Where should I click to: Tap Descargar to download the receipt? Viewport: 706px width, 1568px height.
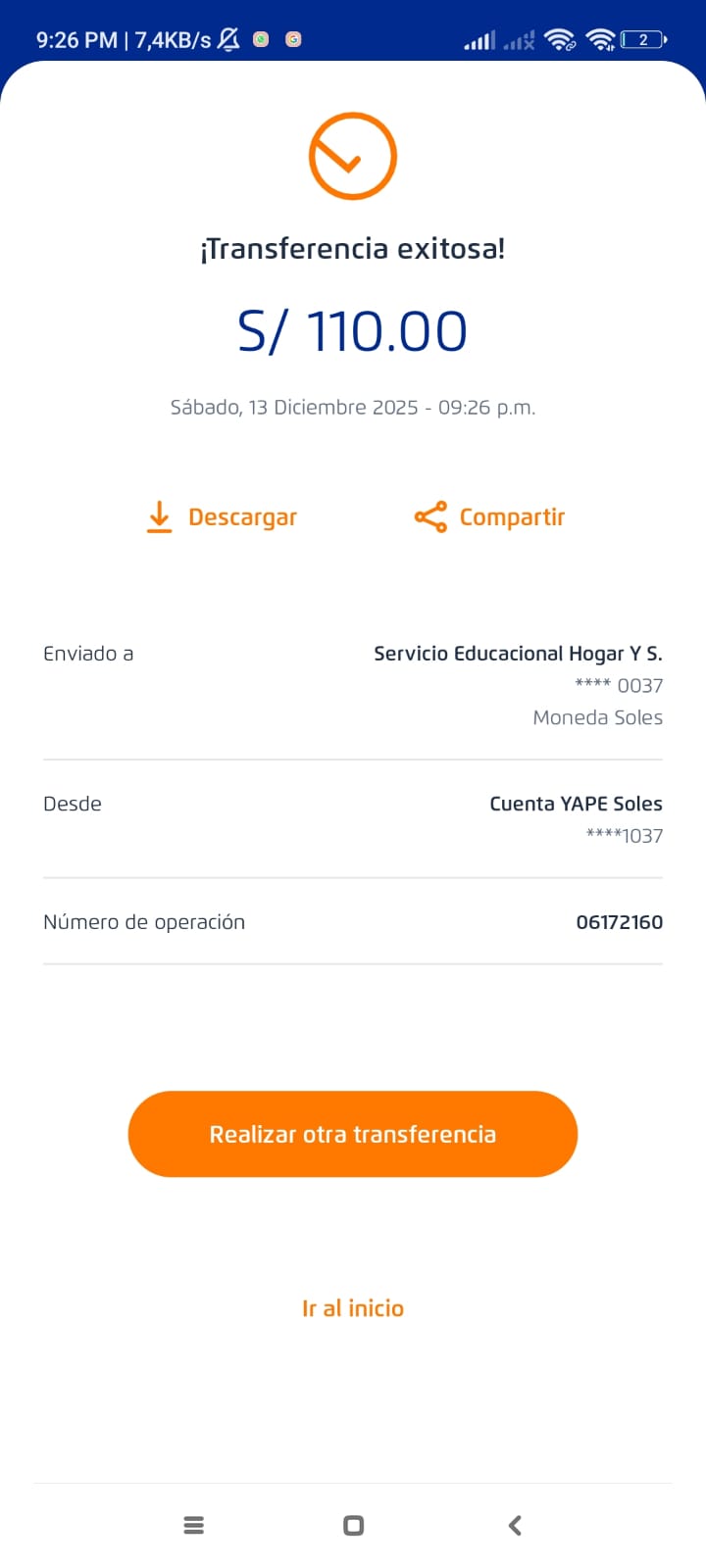click(x=222, y=516)
